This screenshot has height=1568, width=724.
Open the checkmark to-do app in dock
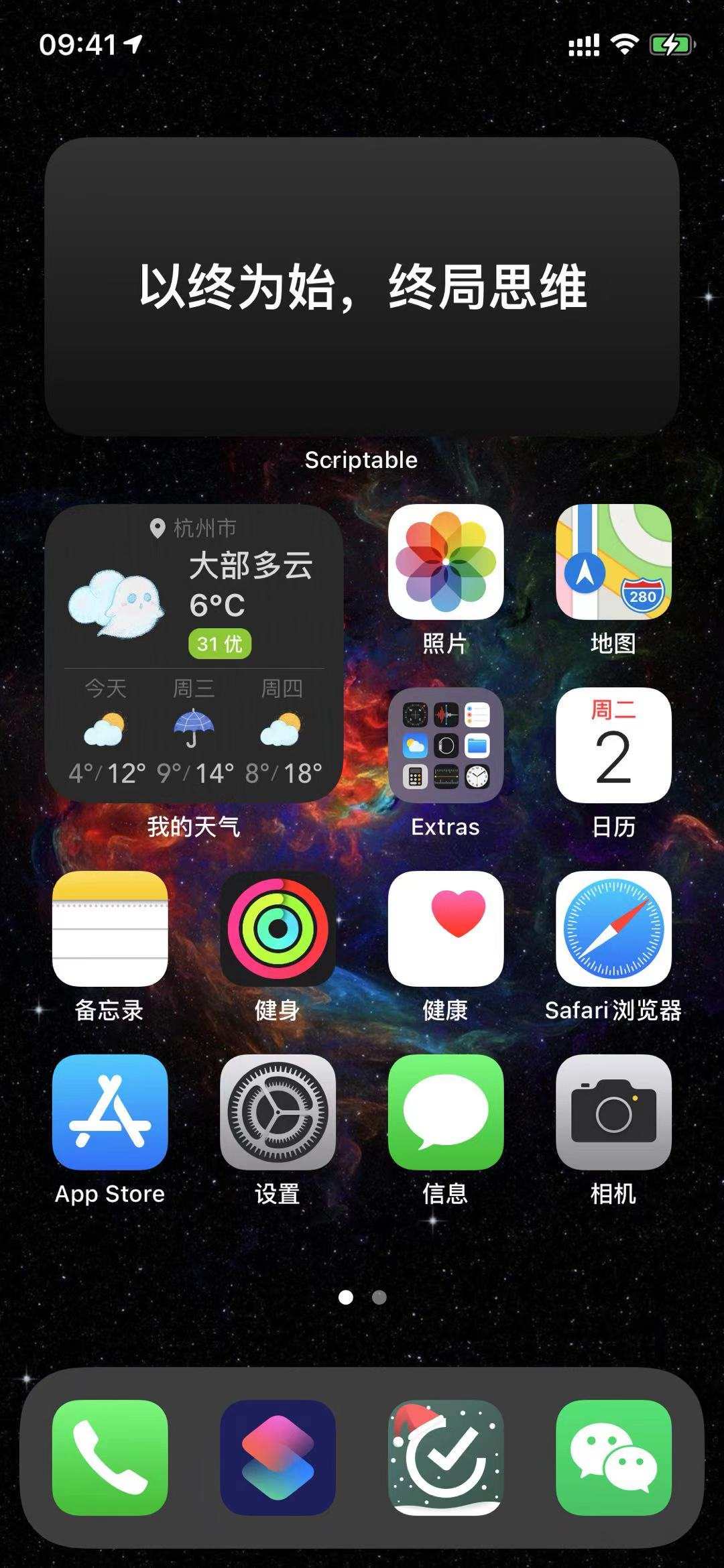(x=446, y=1457)
